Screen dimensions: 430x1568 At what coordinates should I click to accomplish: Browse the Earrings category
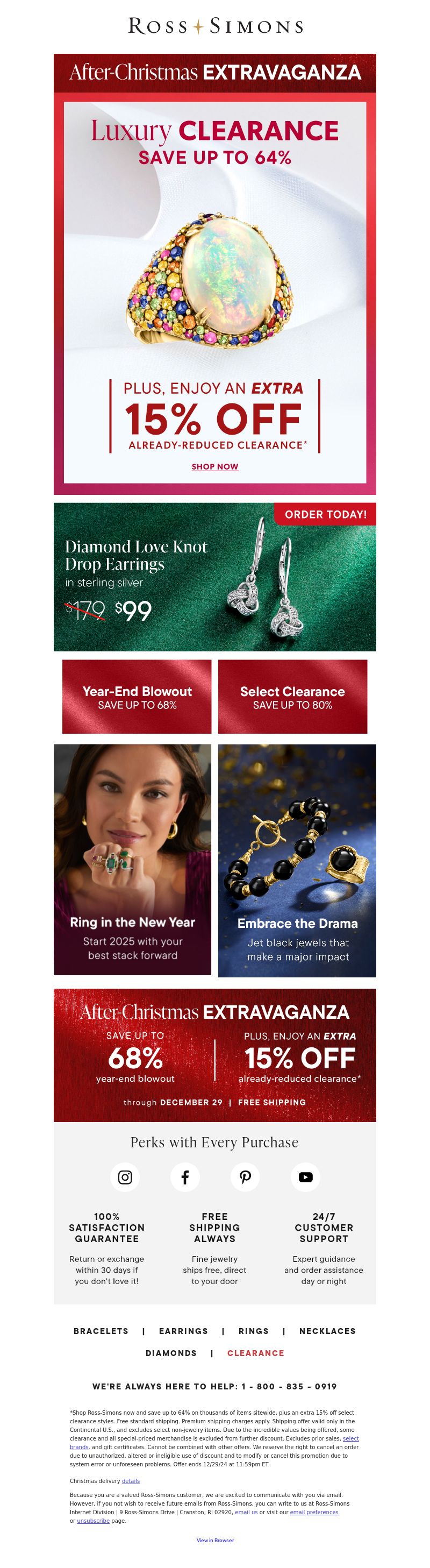pyautogui.click(x=183, y=1331)
